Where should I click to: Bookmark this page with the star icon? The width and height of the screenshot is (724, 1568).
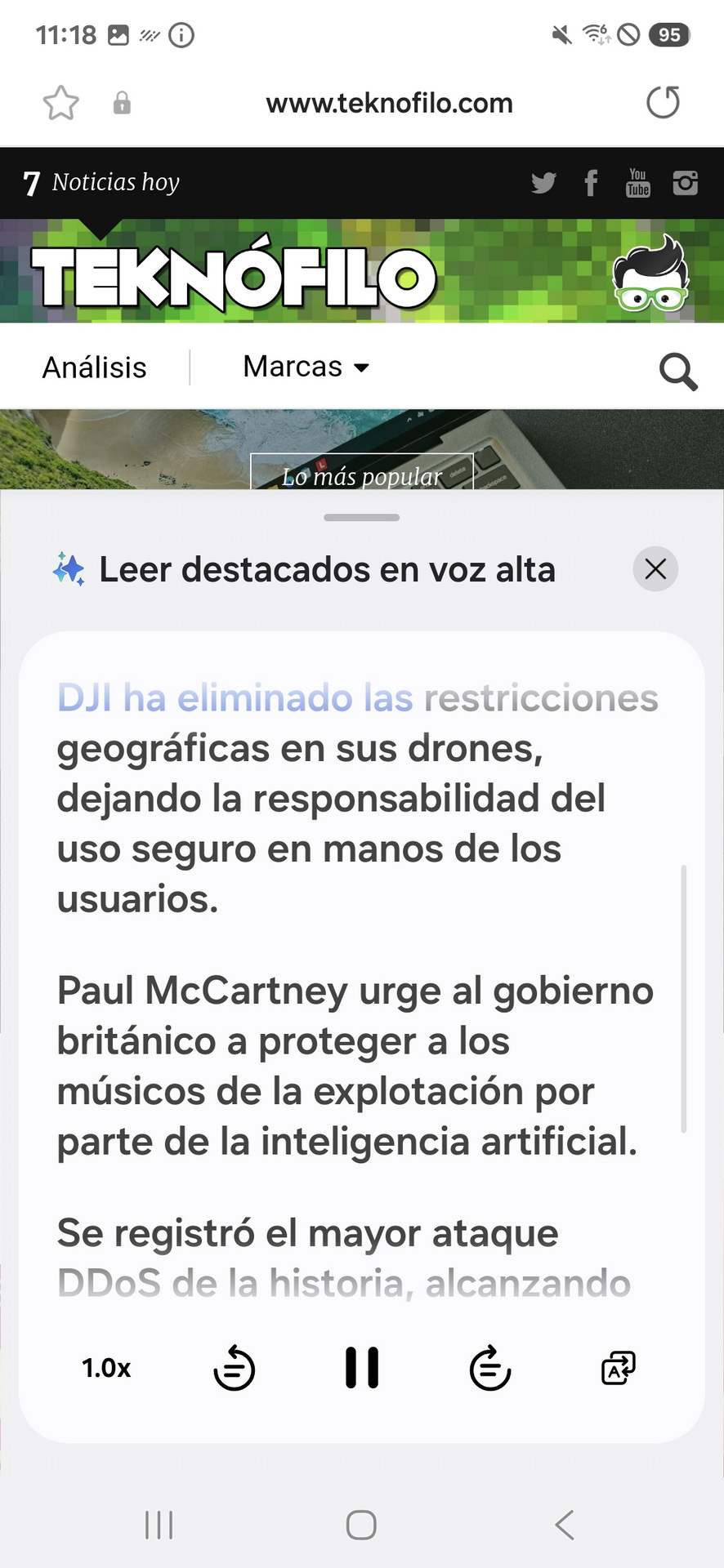pyautogui.click(x=61, y=103)
